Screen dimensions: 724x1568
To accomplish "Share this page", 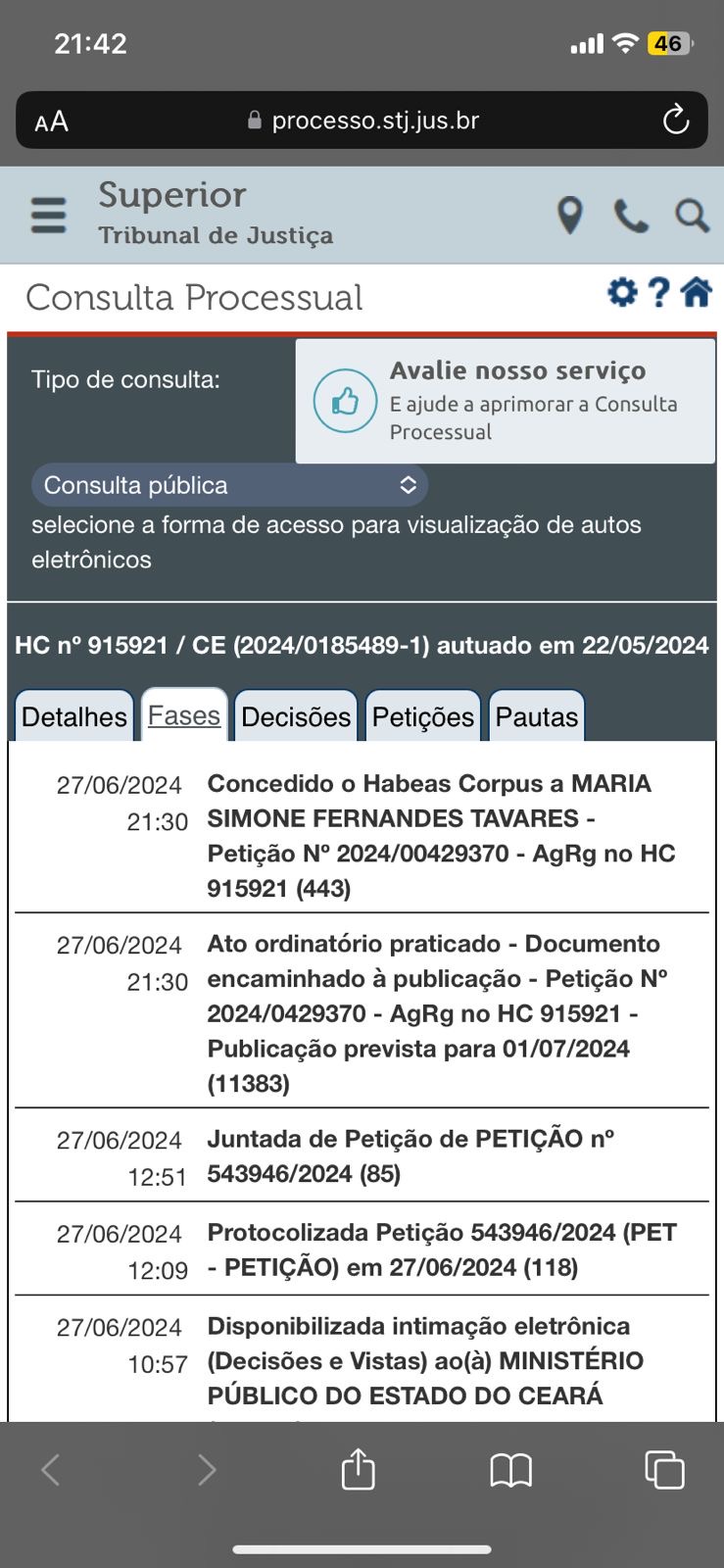I will click(358, 1469).
